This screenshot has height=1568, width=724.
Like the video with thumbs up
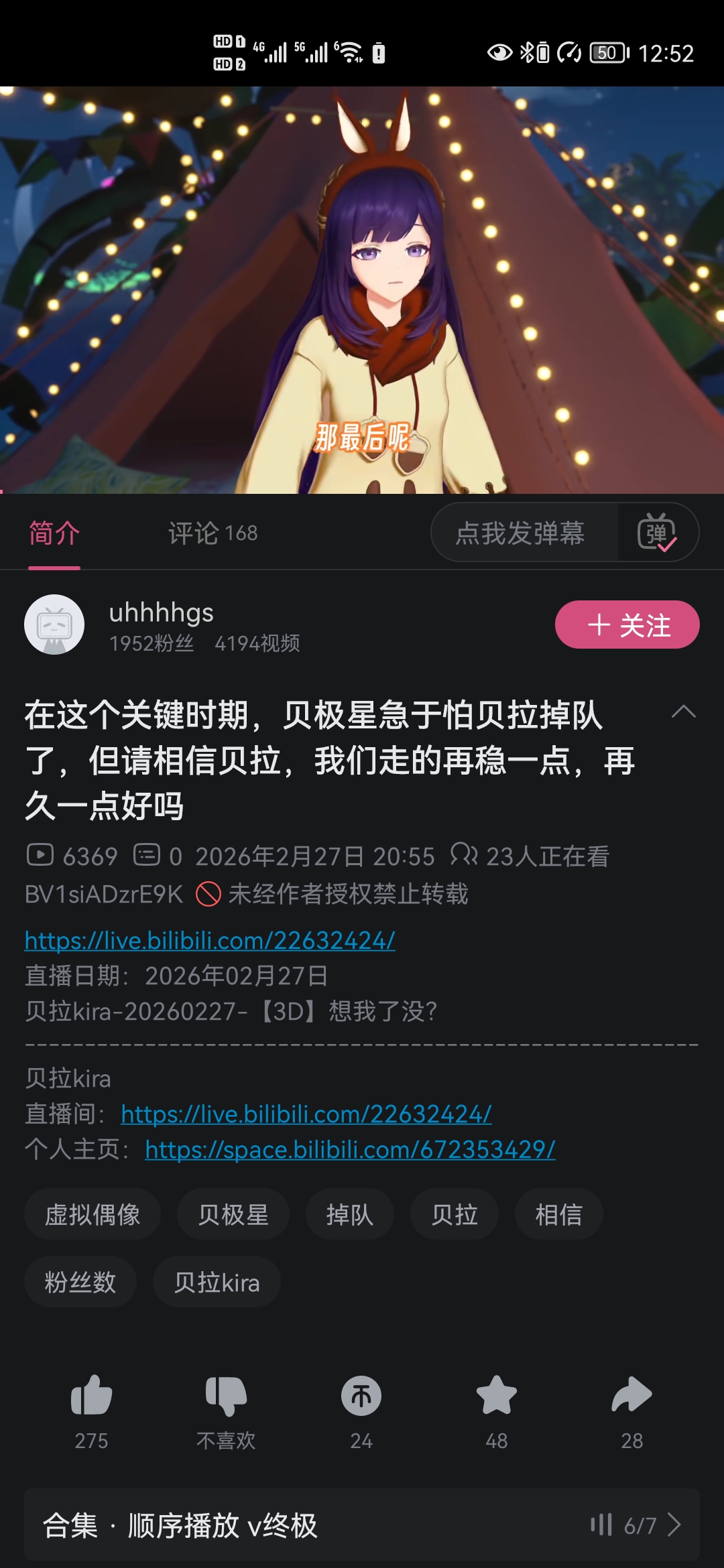[x=91, y=1397]
